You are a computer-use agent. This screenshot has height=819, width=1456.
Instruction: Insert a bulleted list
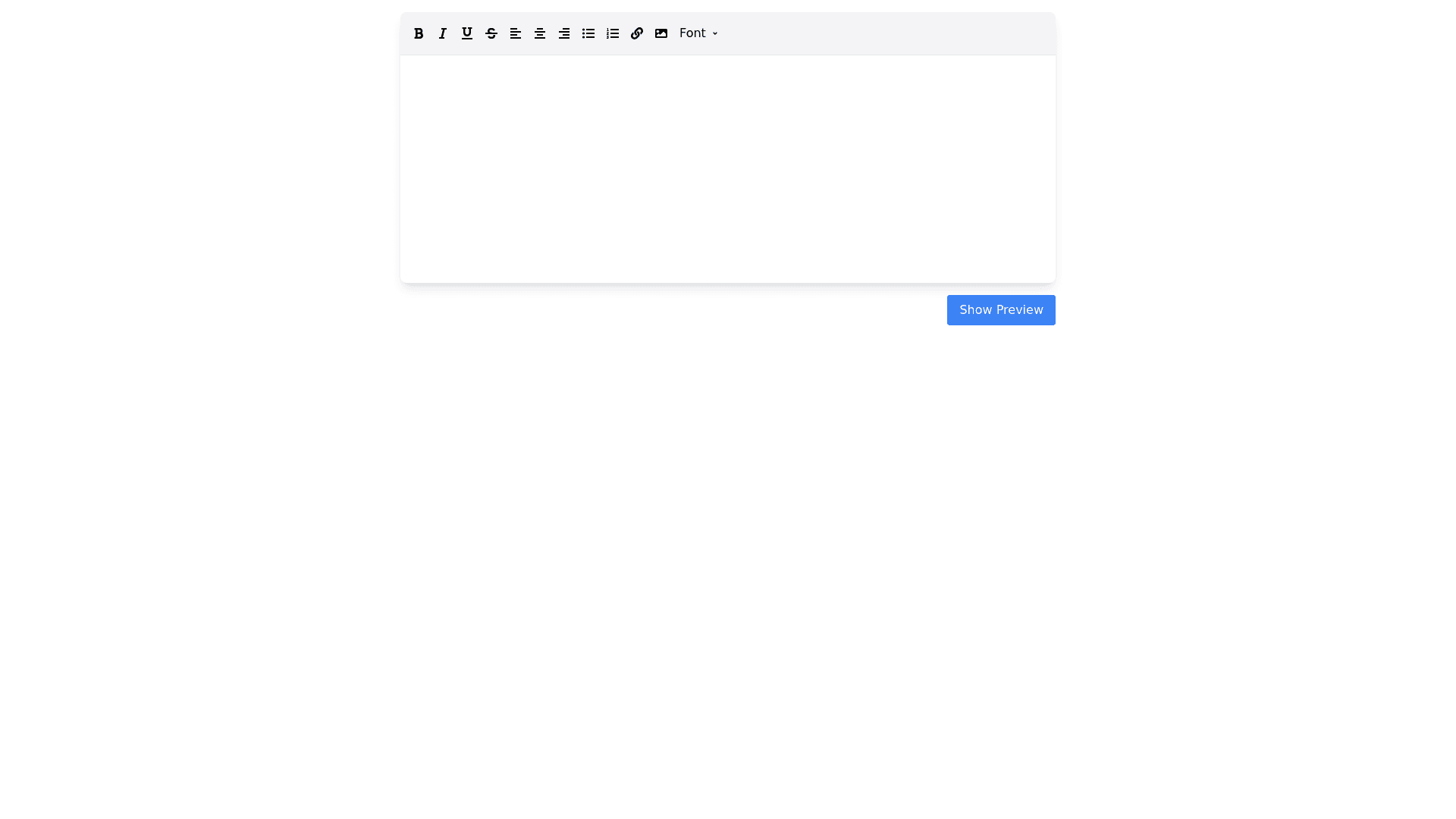[x=588, y=33]
